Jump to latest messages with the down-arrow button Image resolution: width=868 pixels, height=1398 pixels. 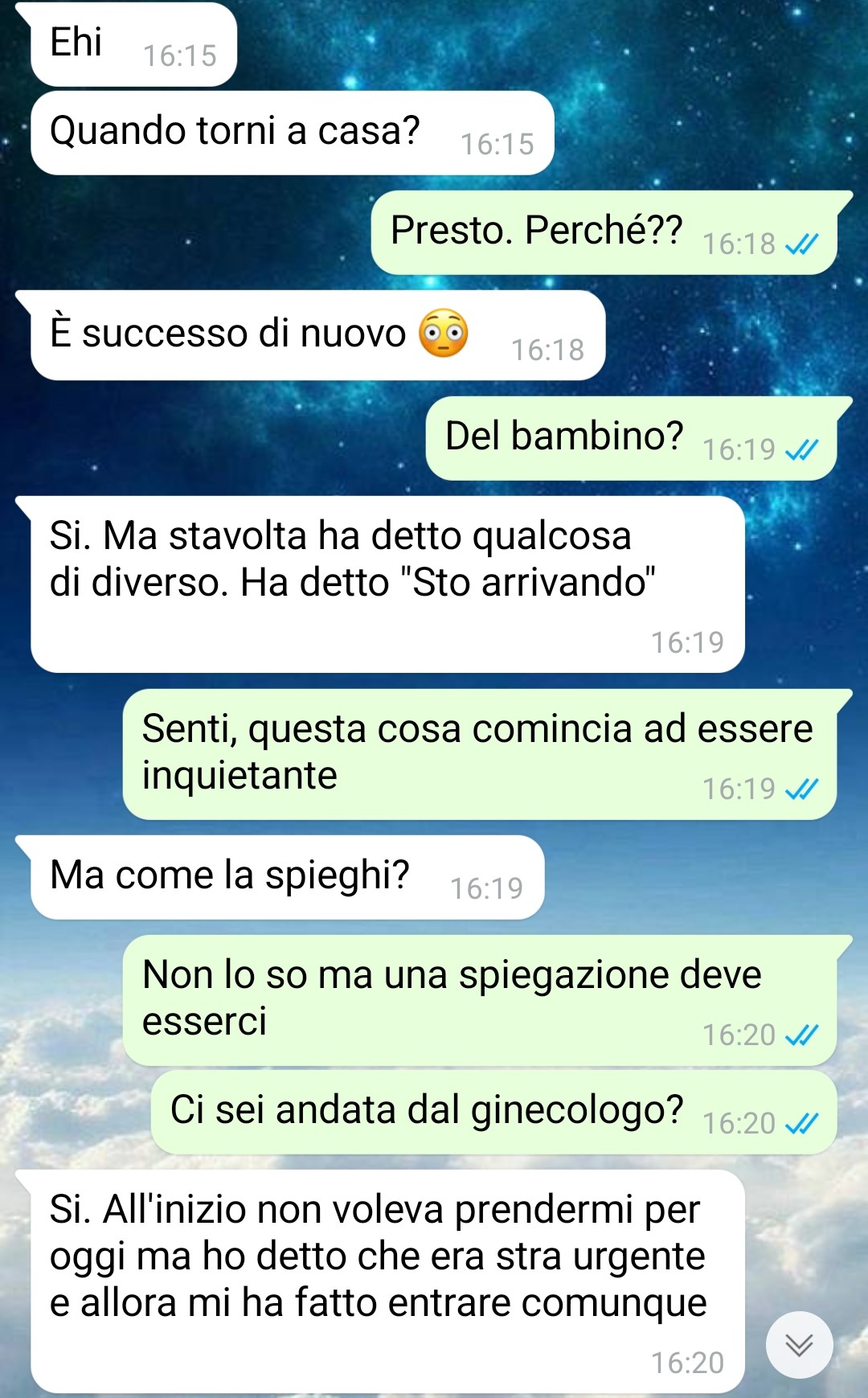point(799,1344)
